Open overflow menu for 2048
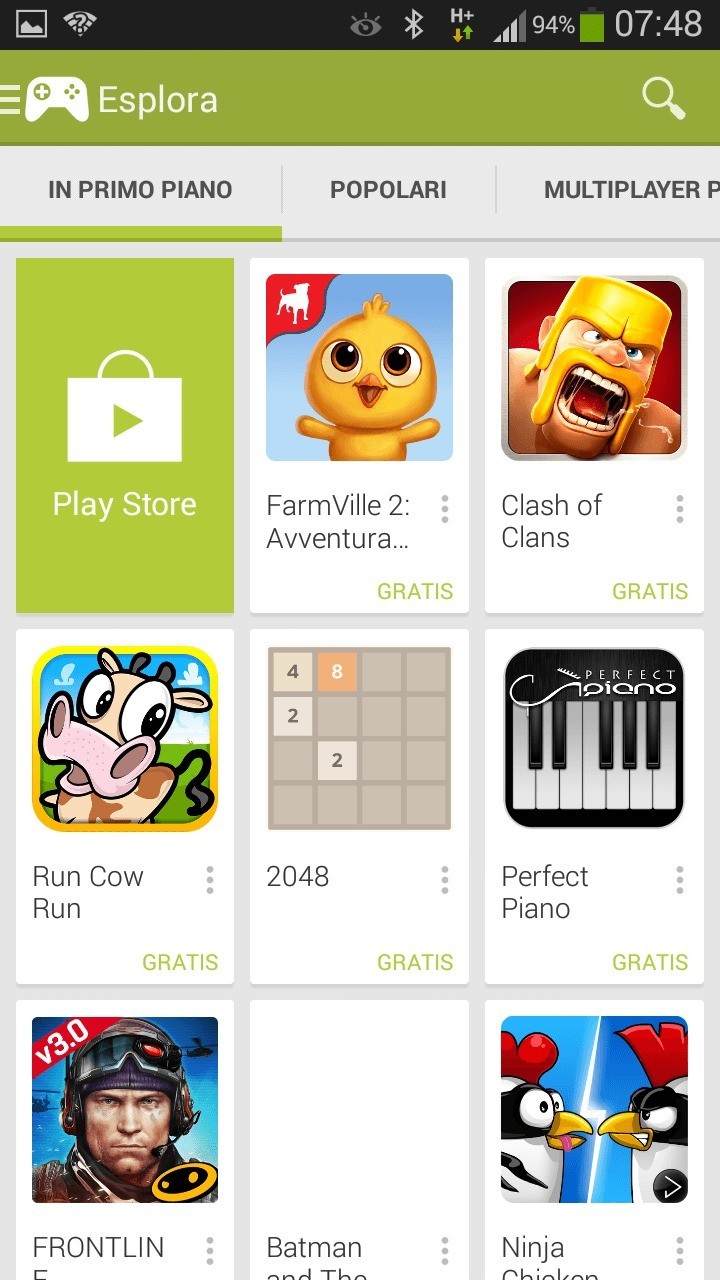 click(444, 880)
